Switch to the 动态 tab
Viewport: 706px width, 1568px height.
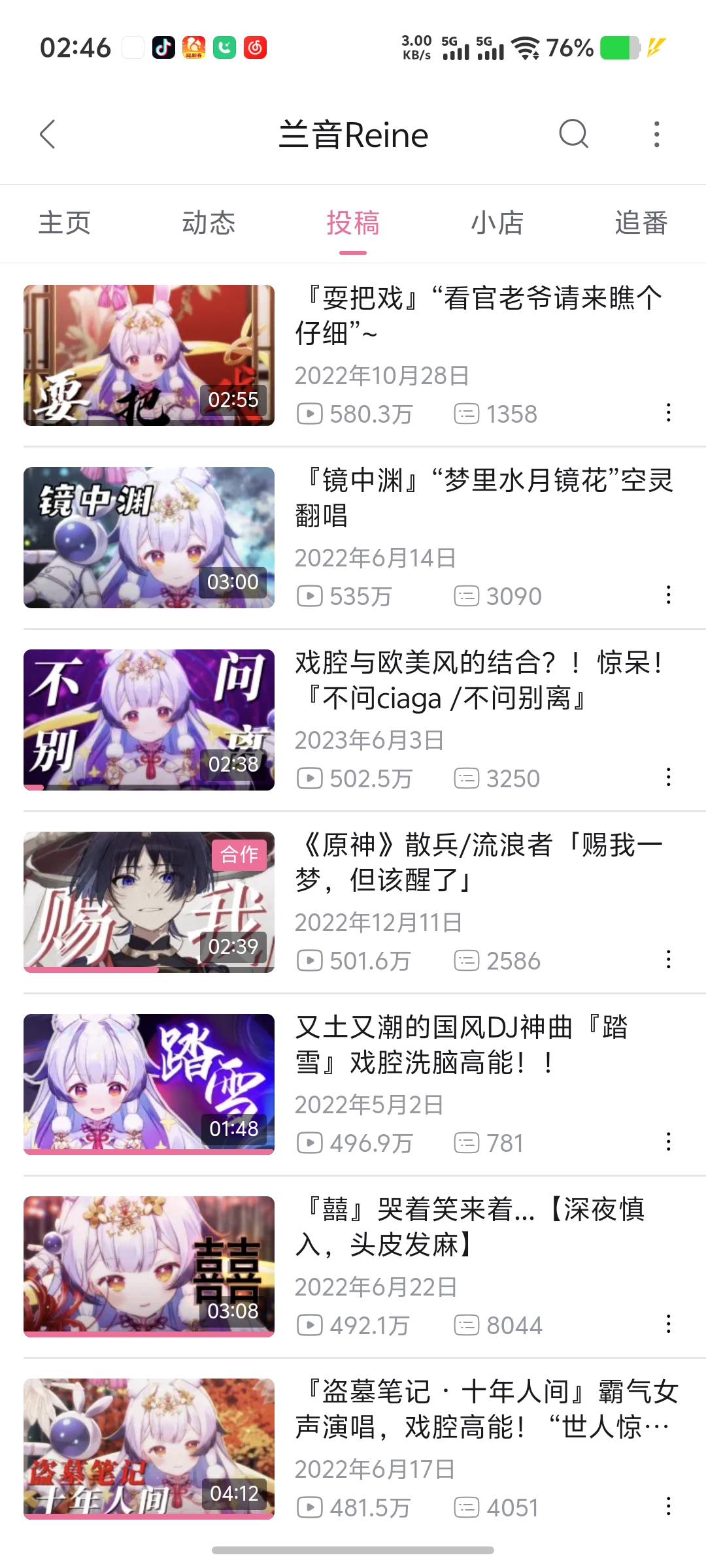[209, 223]
